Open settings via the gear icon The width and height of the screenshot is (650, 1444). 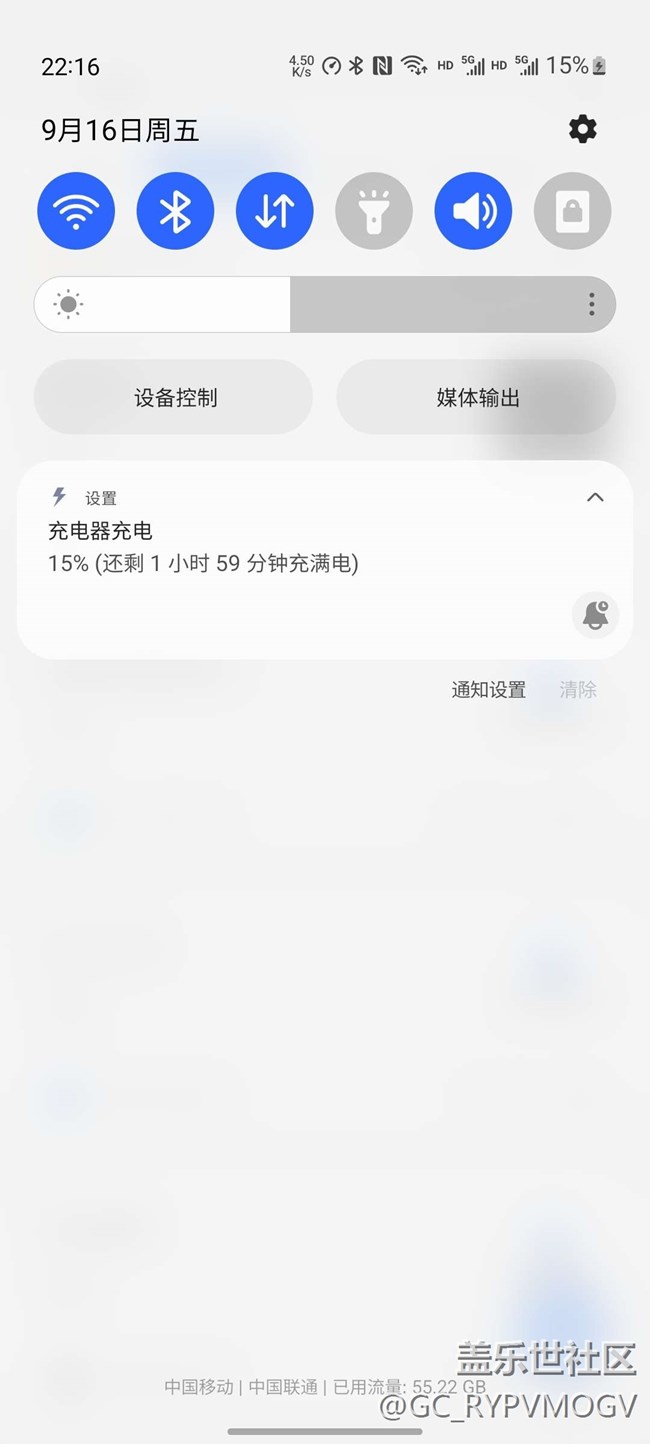click(x=582, y=129)
